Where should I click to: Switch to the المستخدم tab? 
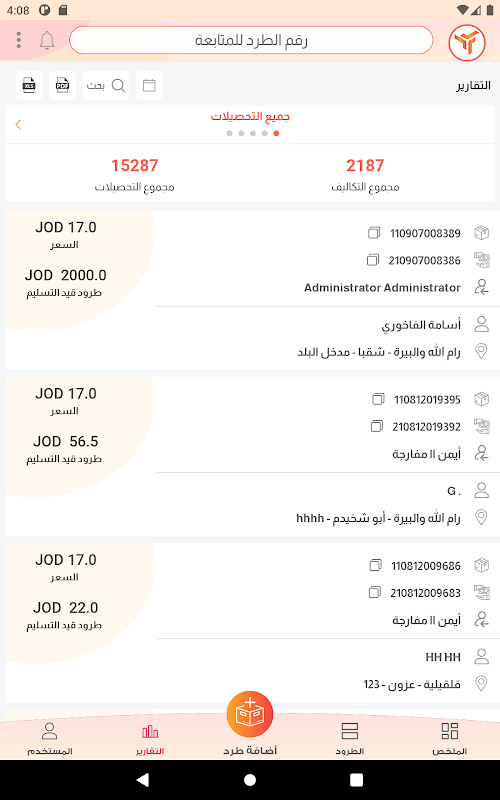tap(49, 738)
